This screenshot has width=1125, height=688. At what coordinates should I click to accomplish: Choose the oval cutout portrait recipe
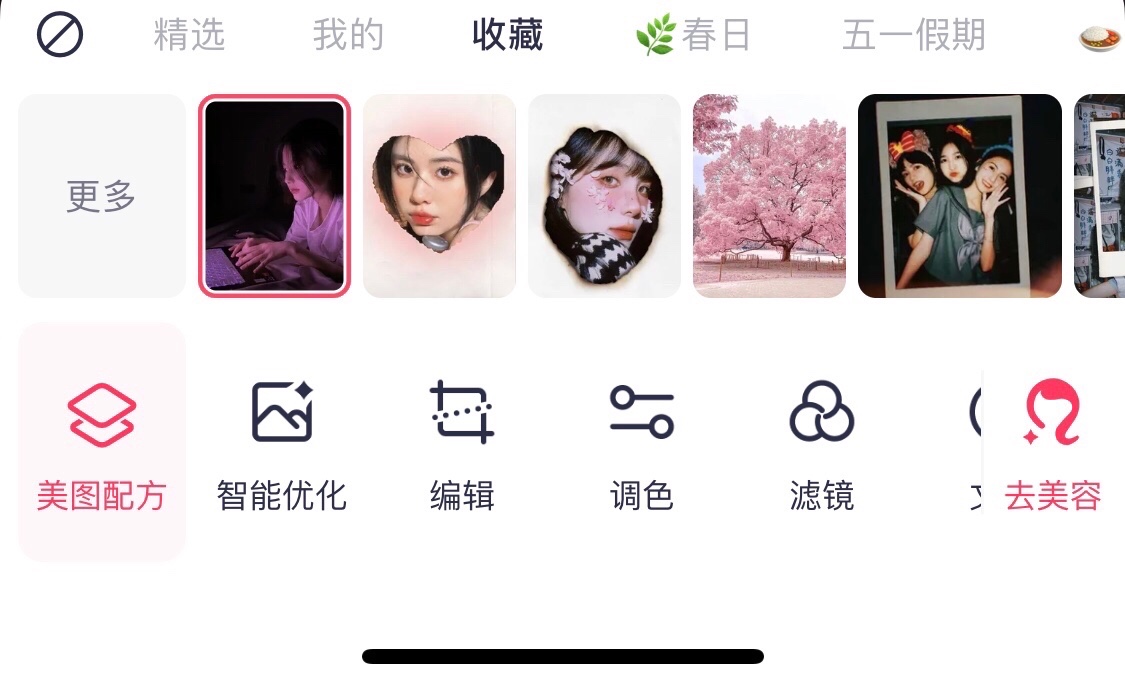tap(604, 196)
